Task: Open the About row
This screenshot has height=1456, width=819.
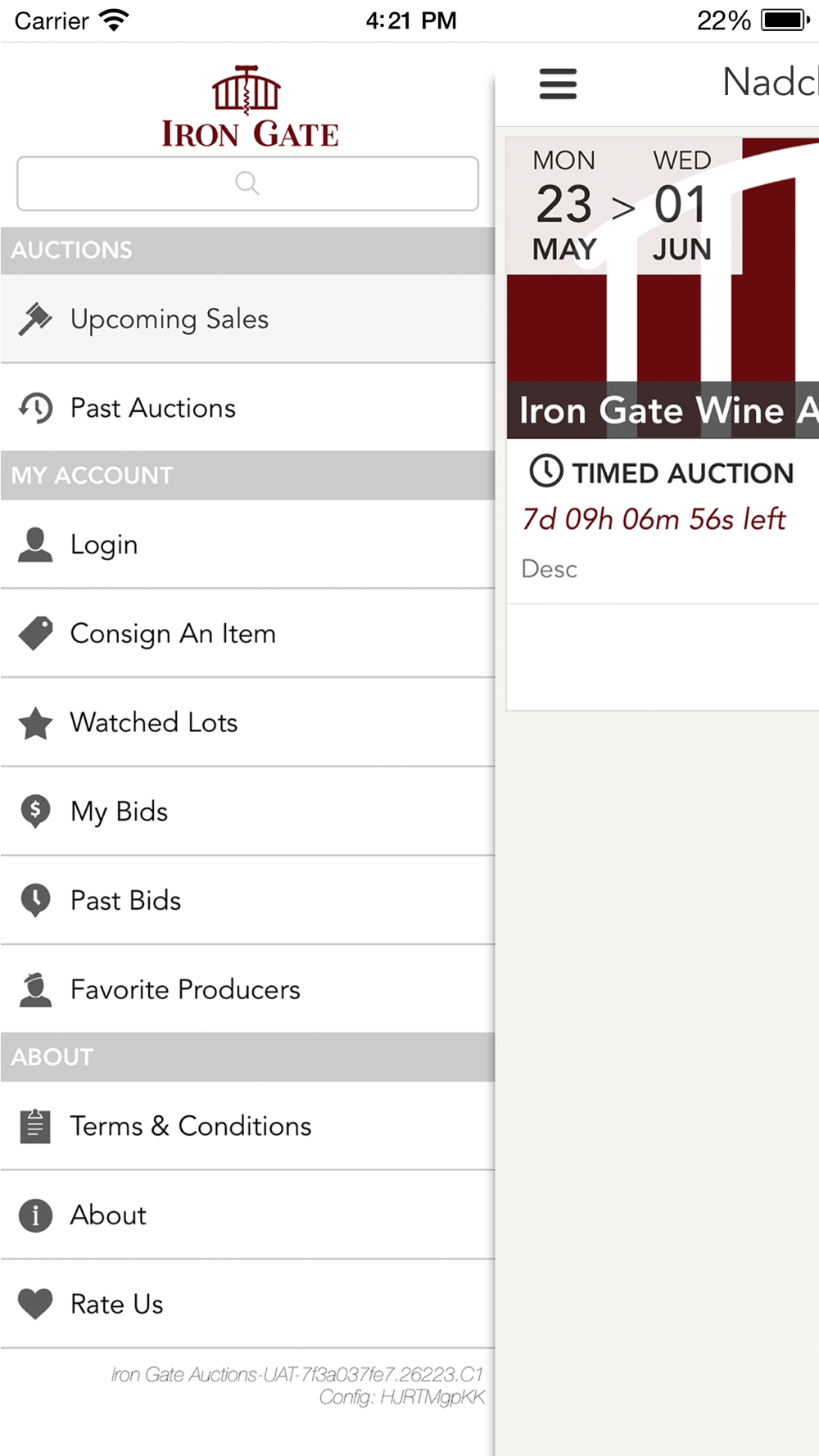Action: pyautogui.click(x=247, y=1215)
